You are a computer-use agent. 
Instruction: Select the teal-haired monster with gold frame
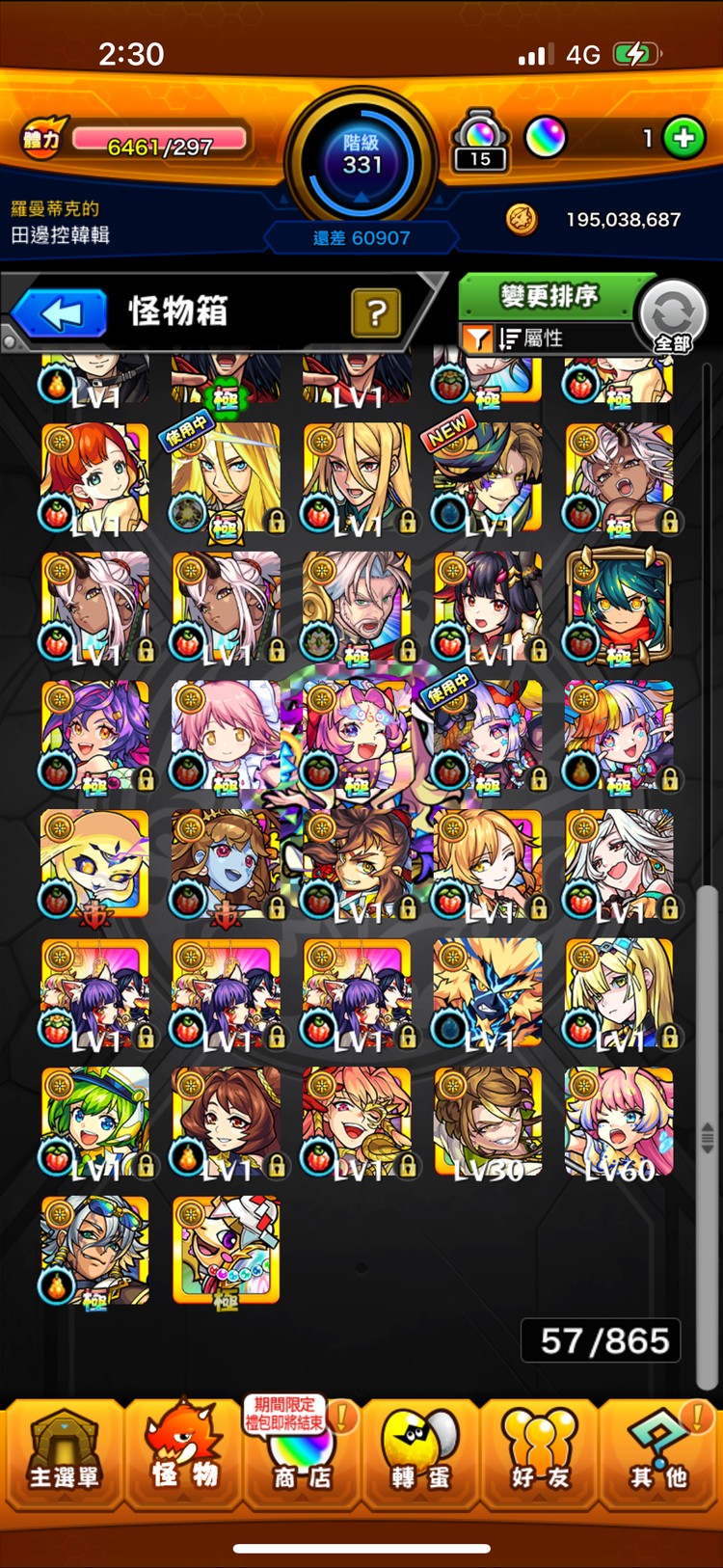pyautogui.click(x=619, y=607)
